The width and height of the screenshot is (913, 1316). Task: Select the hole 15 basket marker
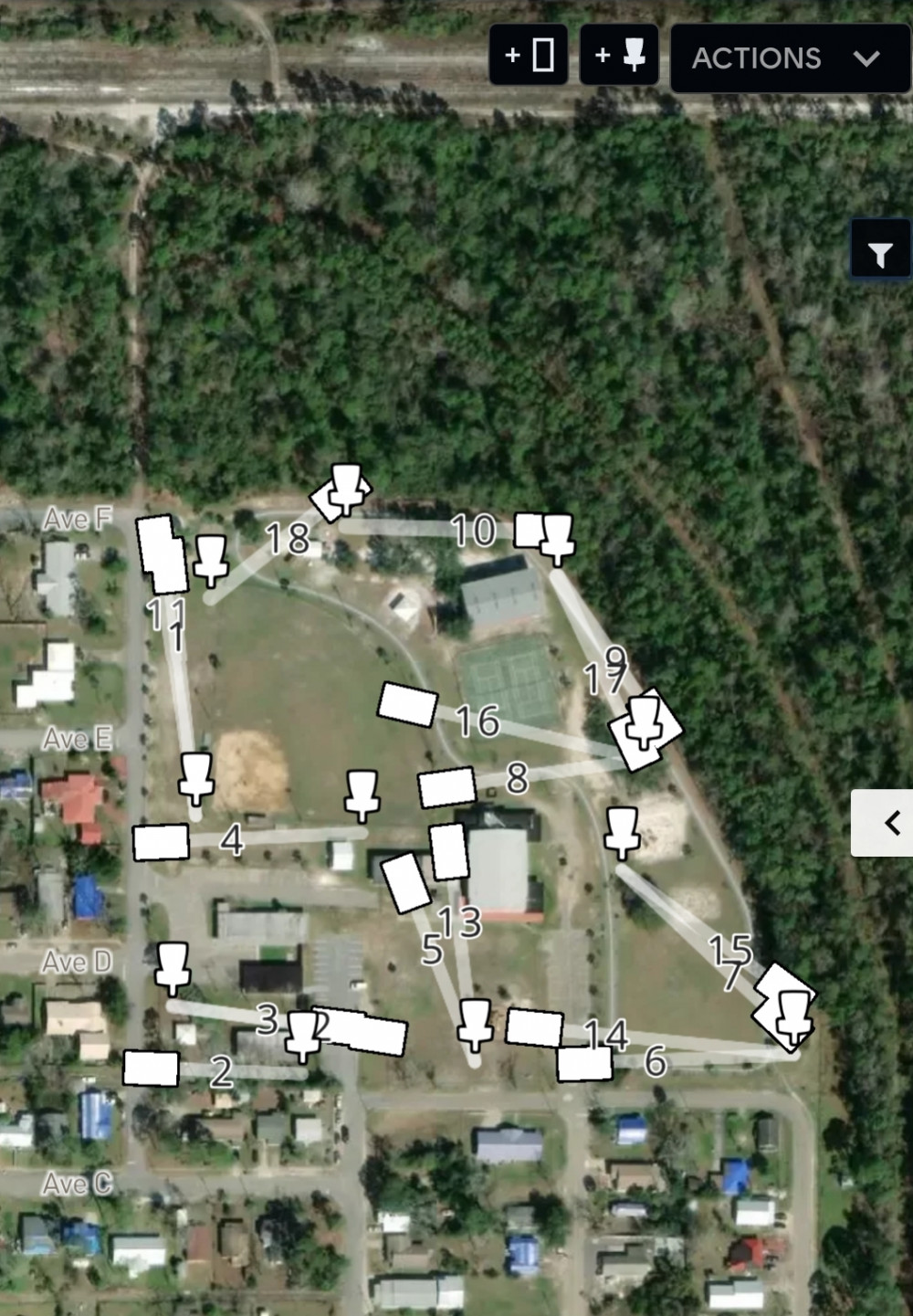622,831
